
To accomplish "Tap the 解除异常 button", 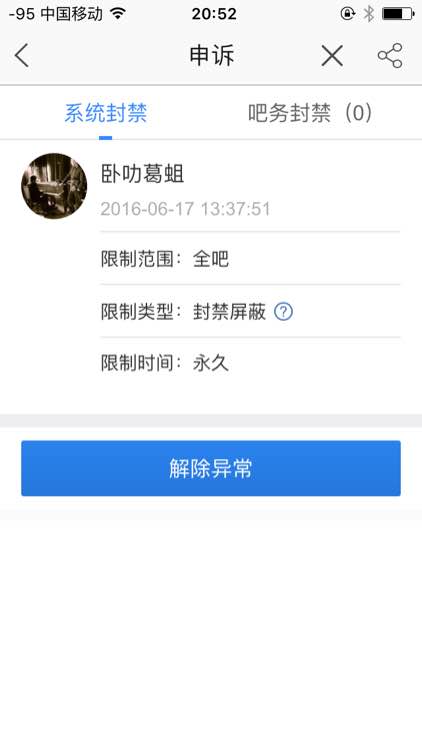I will tap(211, 468).
